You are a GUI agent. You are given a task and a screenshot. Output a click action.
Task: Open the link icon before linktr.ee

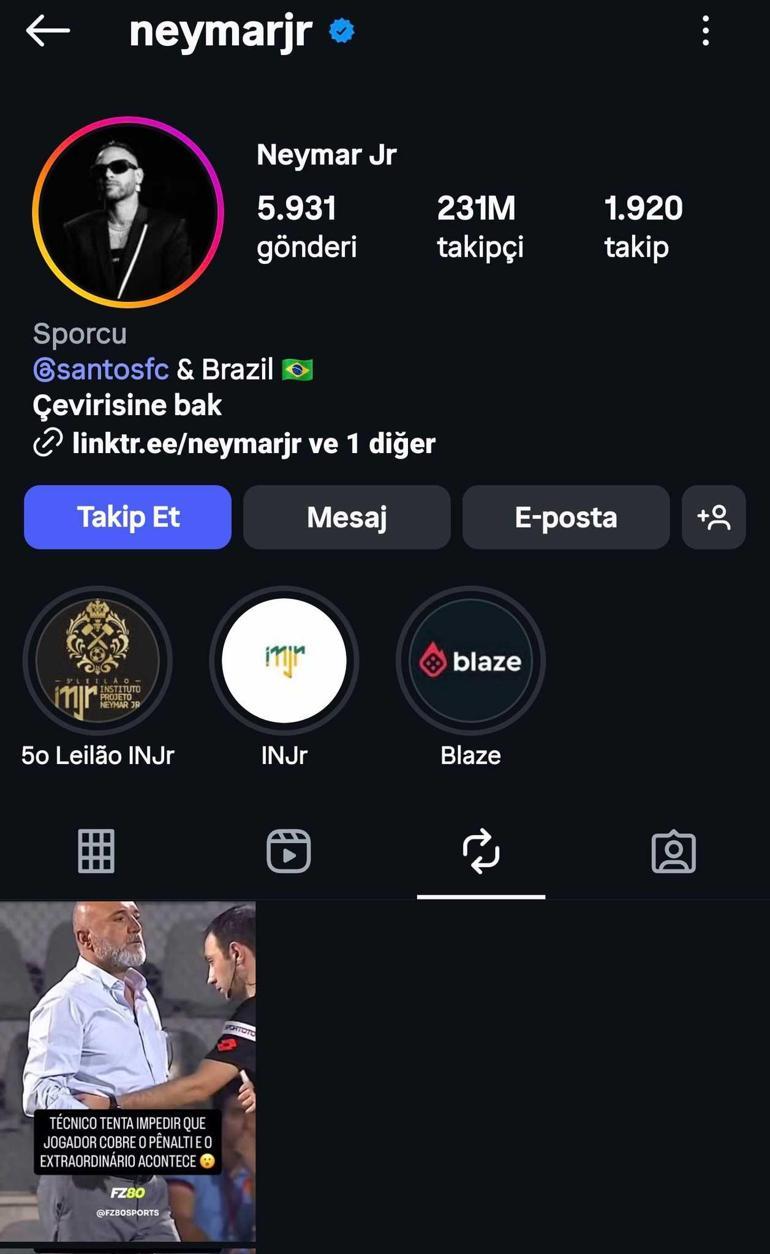[x=47, y=442]
